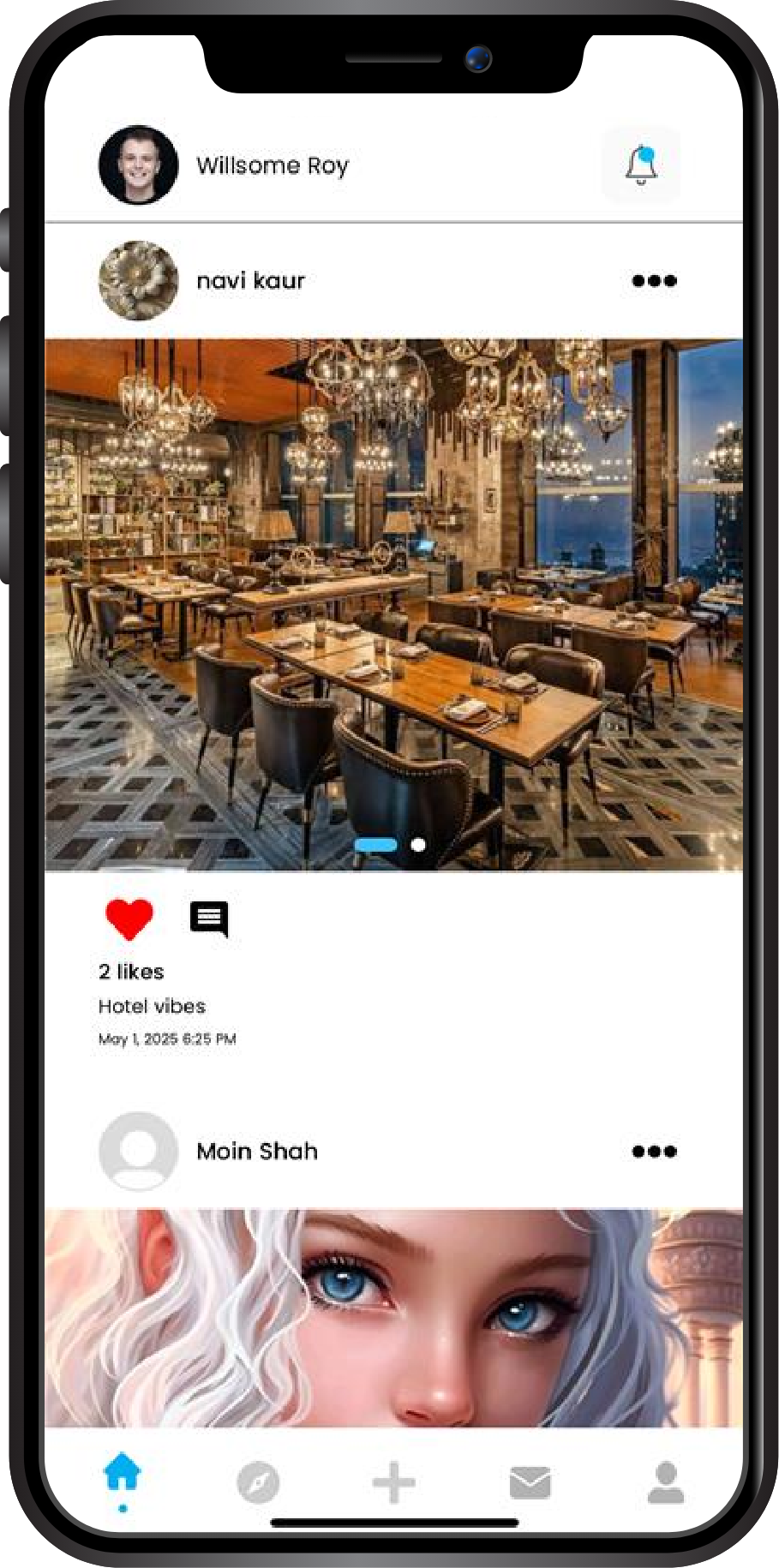779x1568 pixels.
Task: Open navi kaur's restaurant photo
Action: click(x=393, y=600)
